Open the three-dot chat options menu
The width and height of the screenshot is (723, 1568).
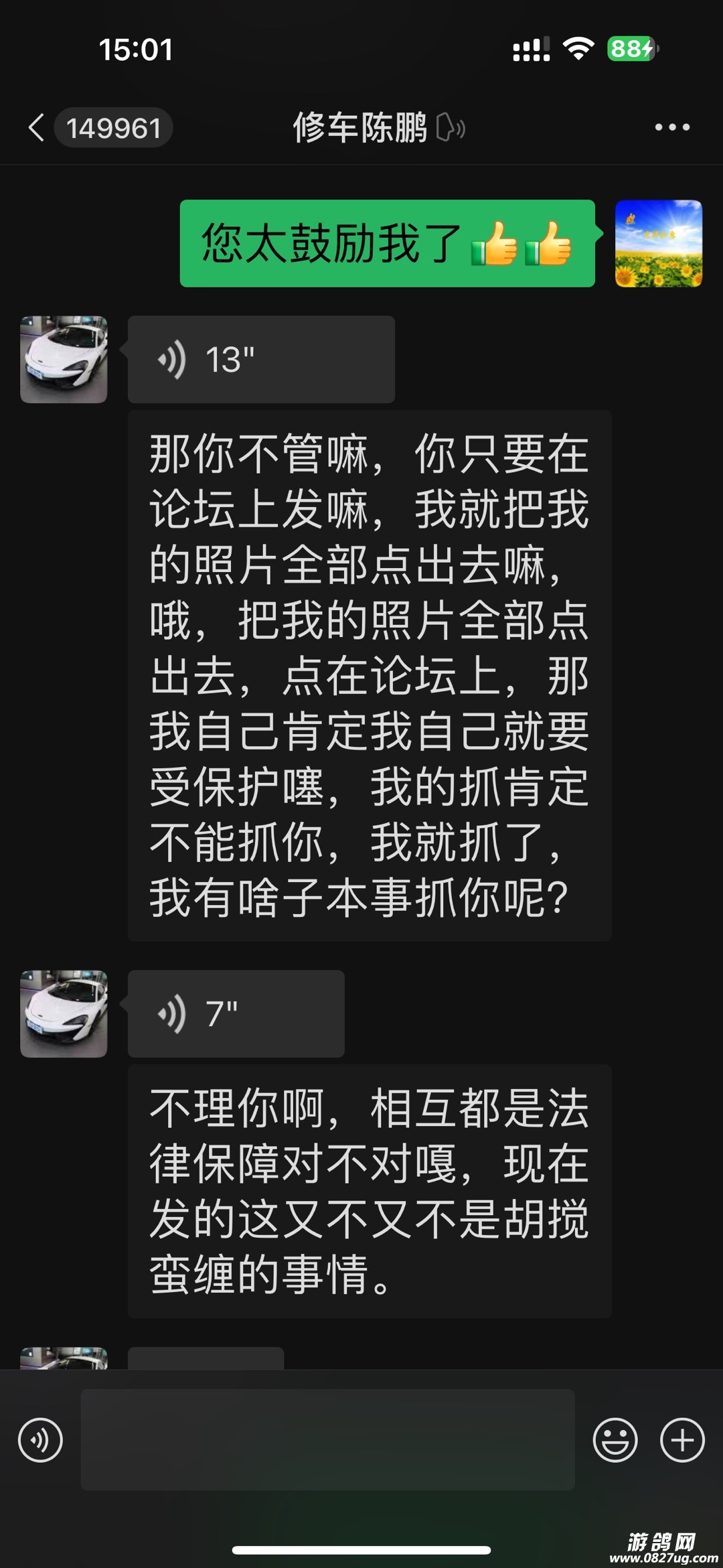point(671,127)
